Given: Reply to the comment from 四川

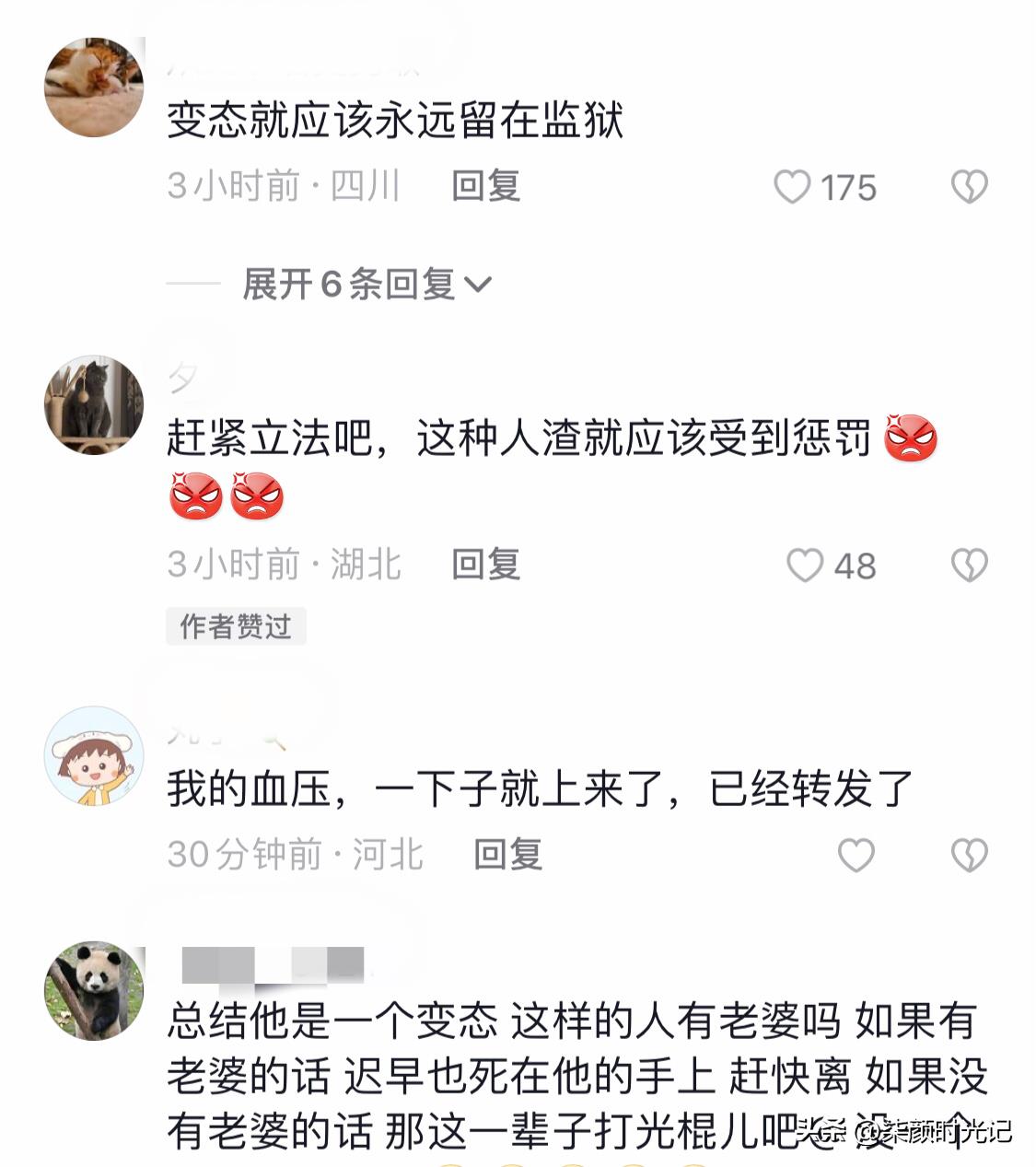Looking at the screenshot, I should click(485, 186).
